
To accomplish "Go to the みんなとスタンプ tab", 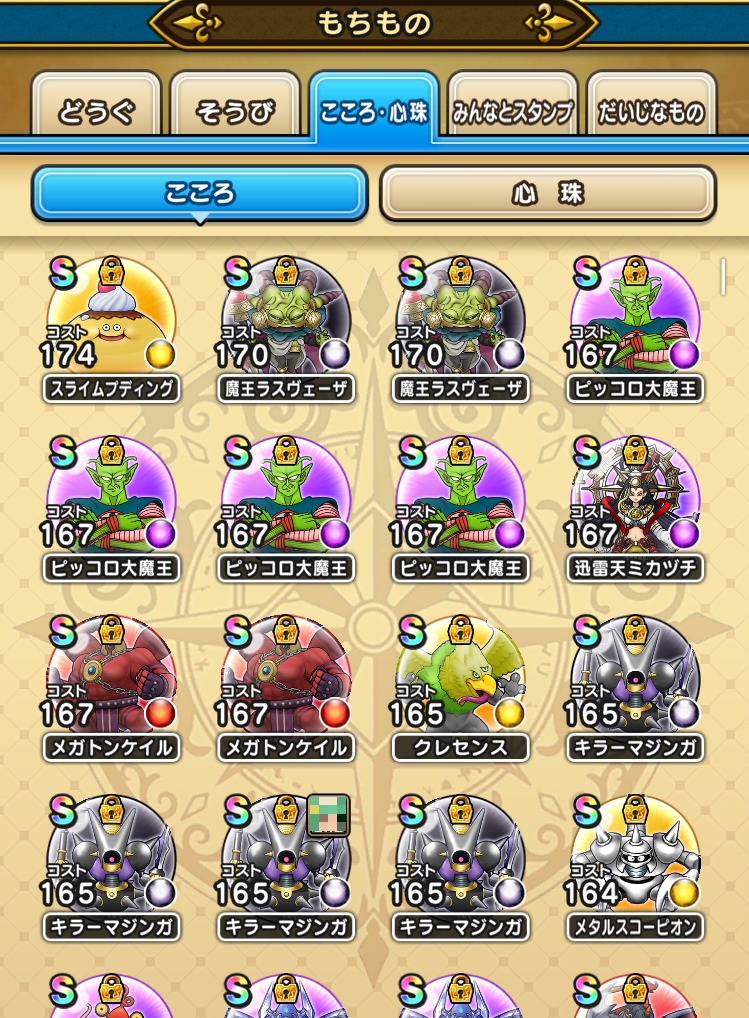I will tap(511, 110).
